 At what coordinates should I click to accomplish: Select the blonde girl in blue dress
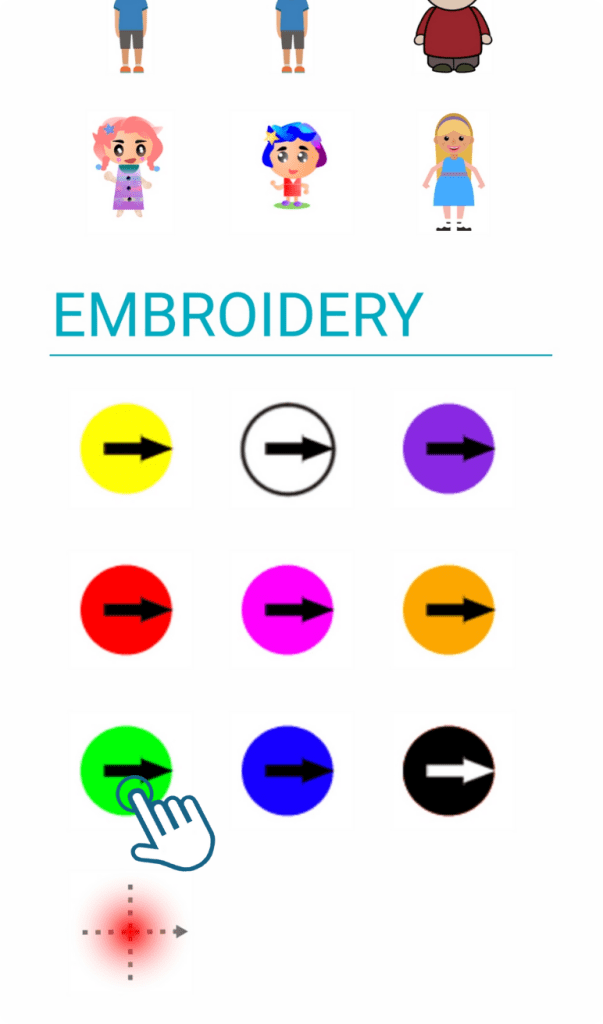(453, 170)
